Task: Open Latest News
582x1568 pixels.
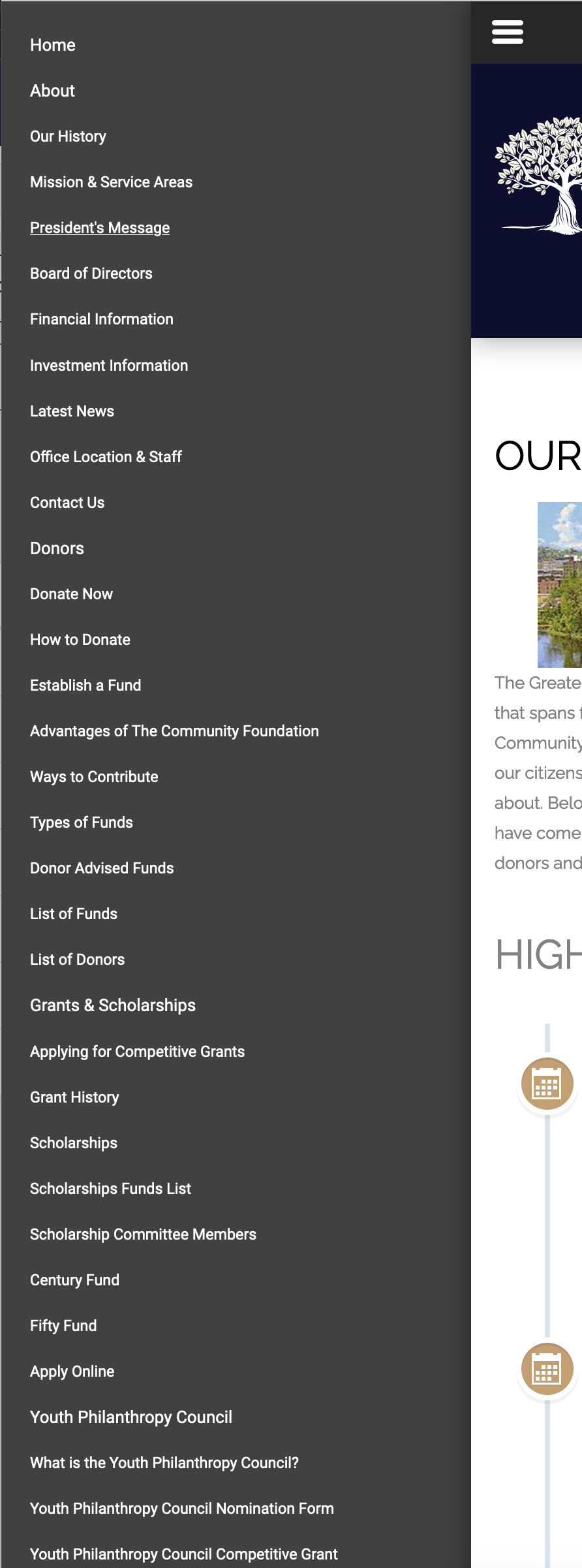Action: 72,411
